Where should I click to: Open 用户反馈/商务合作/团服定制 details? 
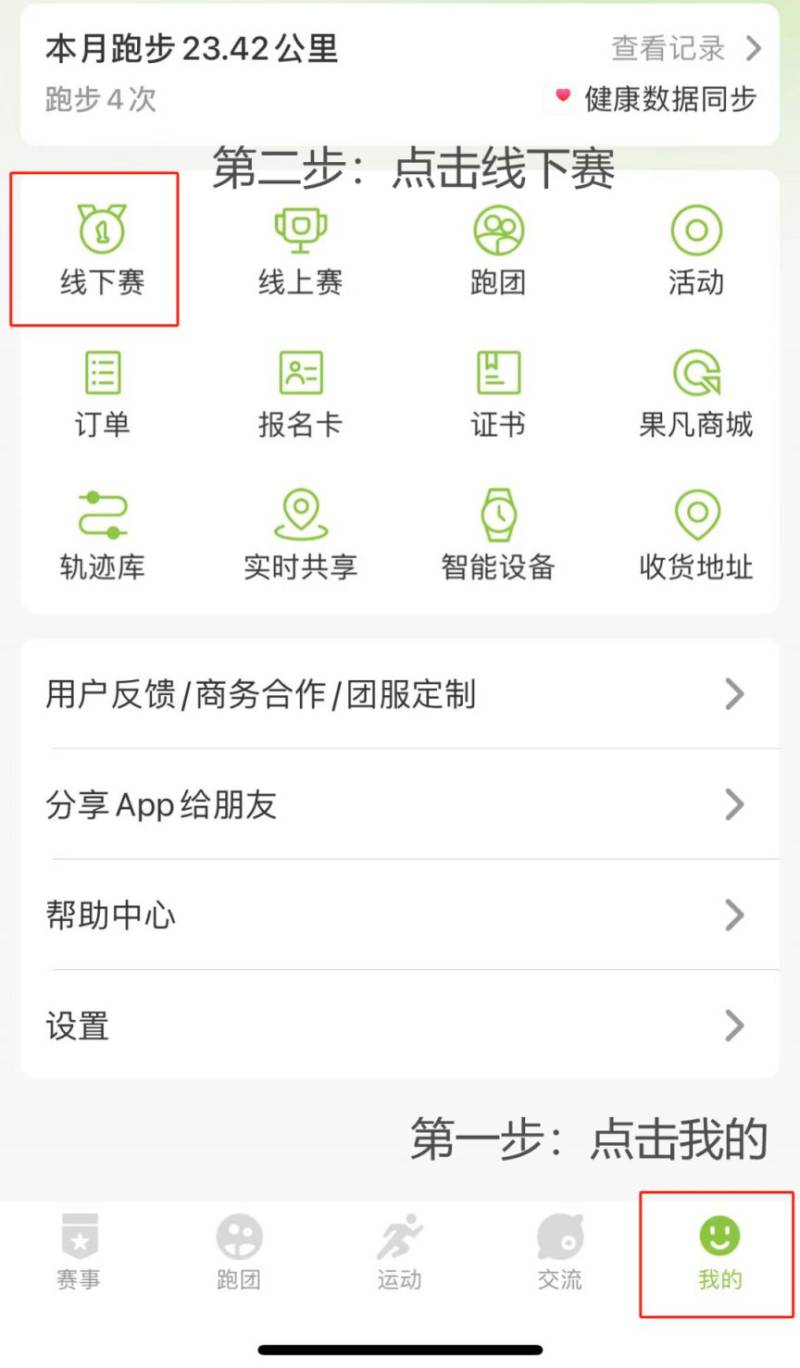400,694
